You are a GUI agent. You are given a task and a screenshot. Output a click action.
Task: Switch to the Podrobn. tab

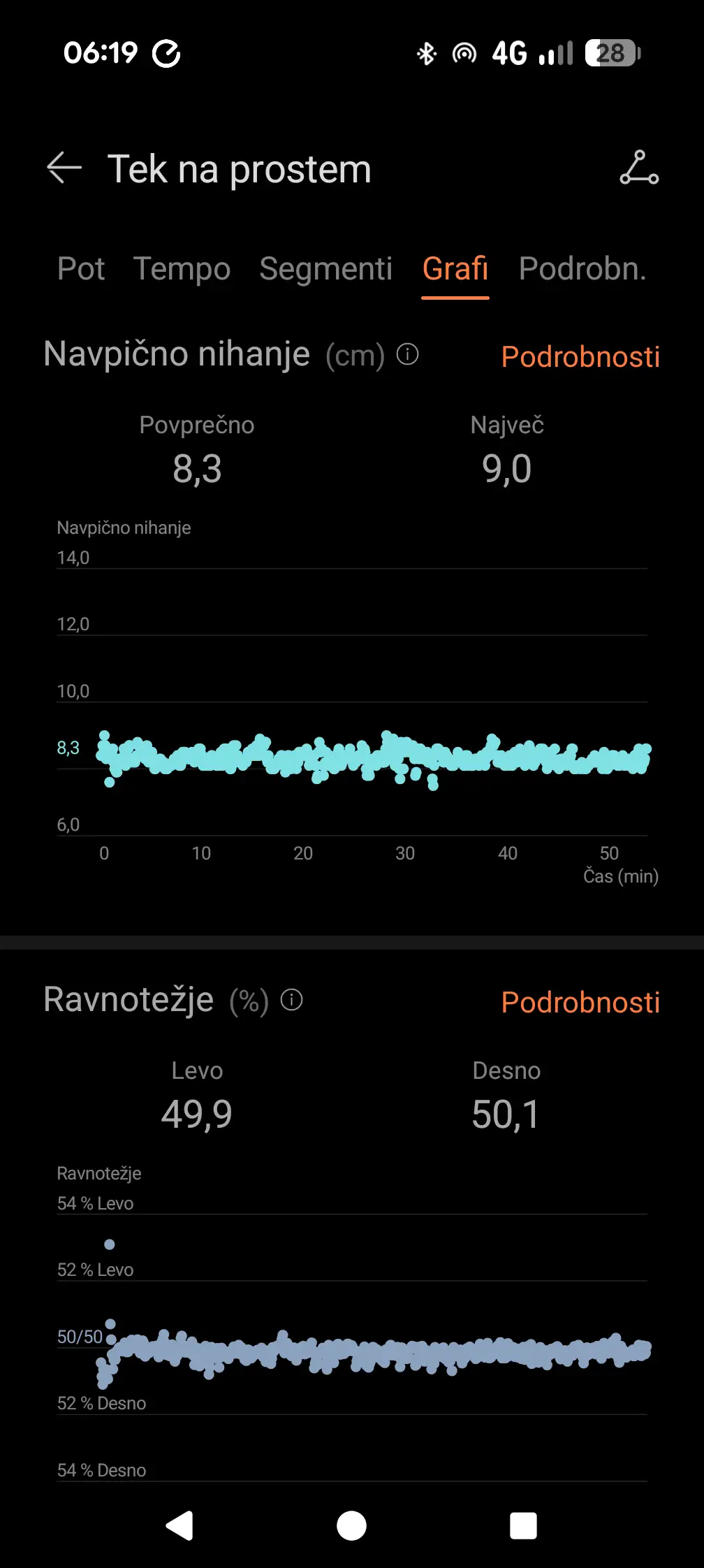coord(582,269)
